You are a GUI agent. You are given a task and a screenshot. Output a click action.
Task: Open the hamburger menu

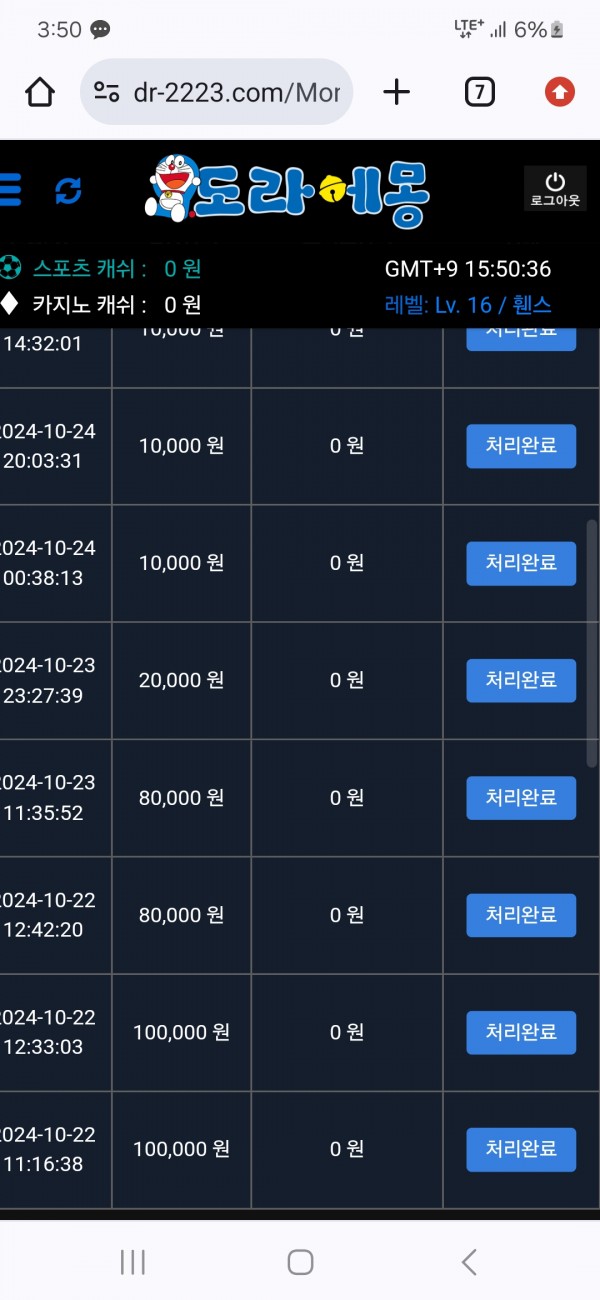[9, 189]
